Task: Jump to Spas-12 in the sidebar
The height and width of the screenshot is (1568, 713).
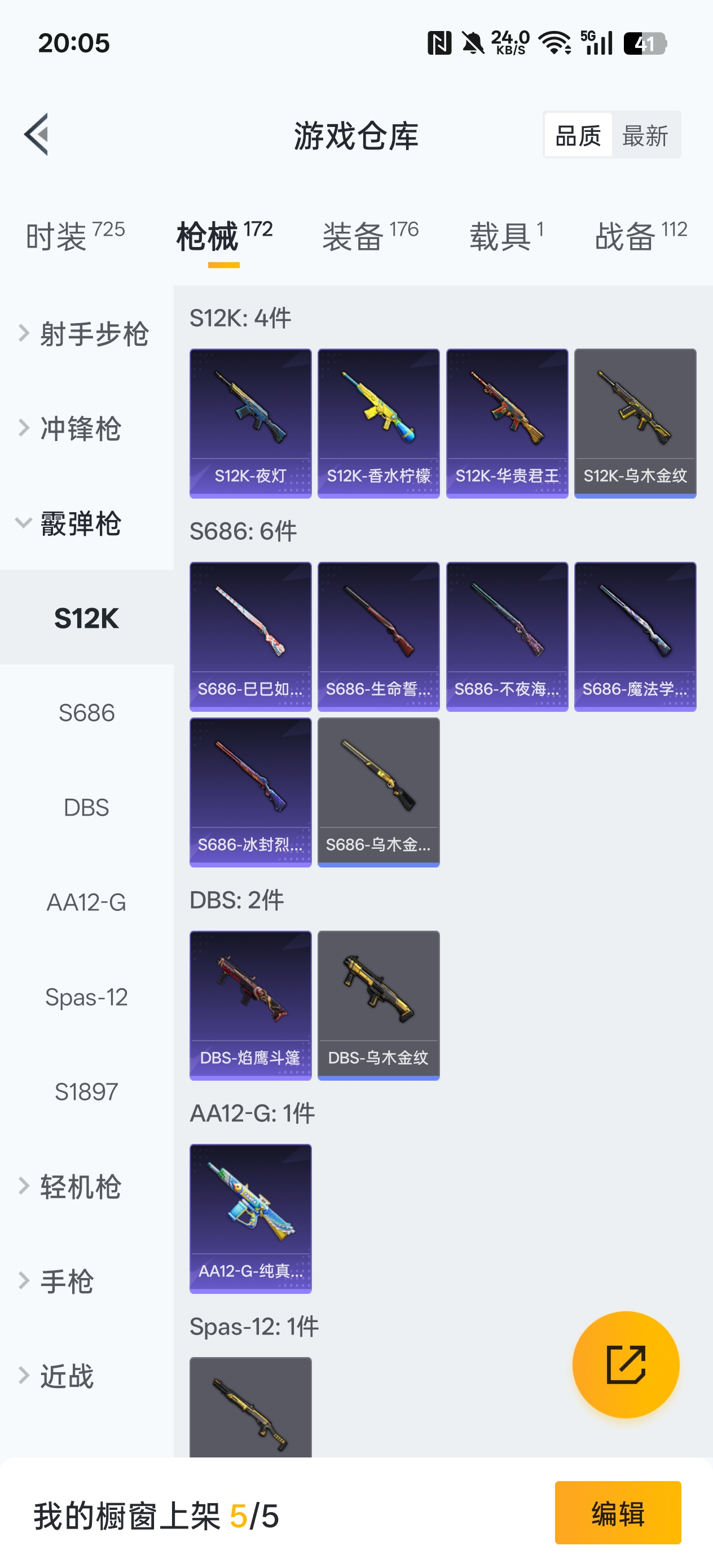Action: 86,997
